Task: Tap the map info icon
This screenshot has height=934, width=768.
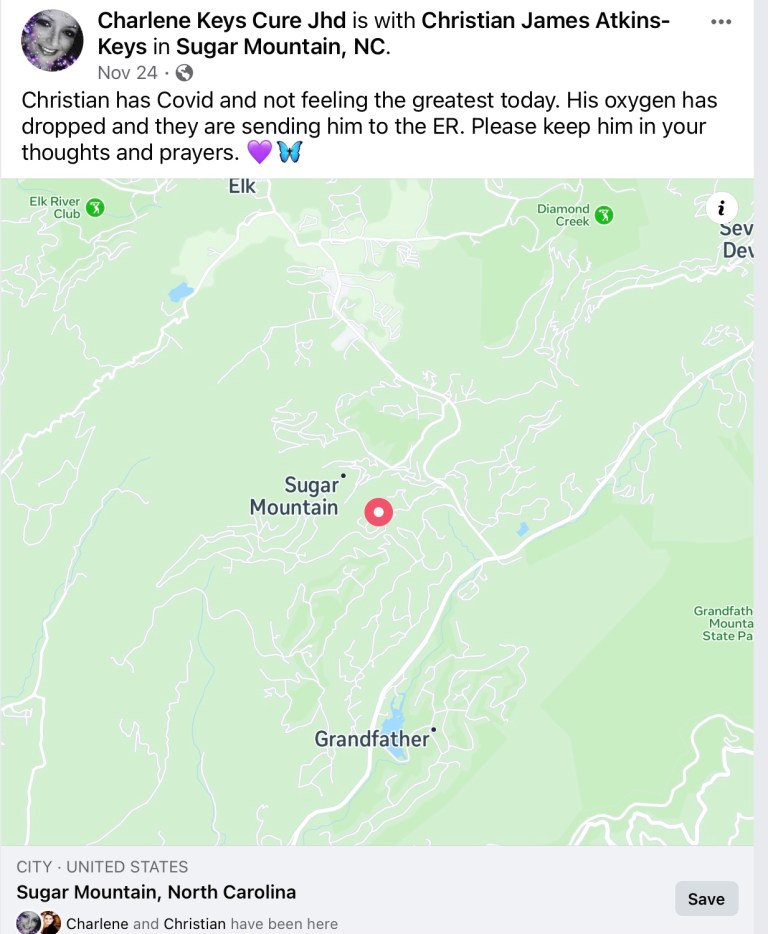Action: point(721,208)
